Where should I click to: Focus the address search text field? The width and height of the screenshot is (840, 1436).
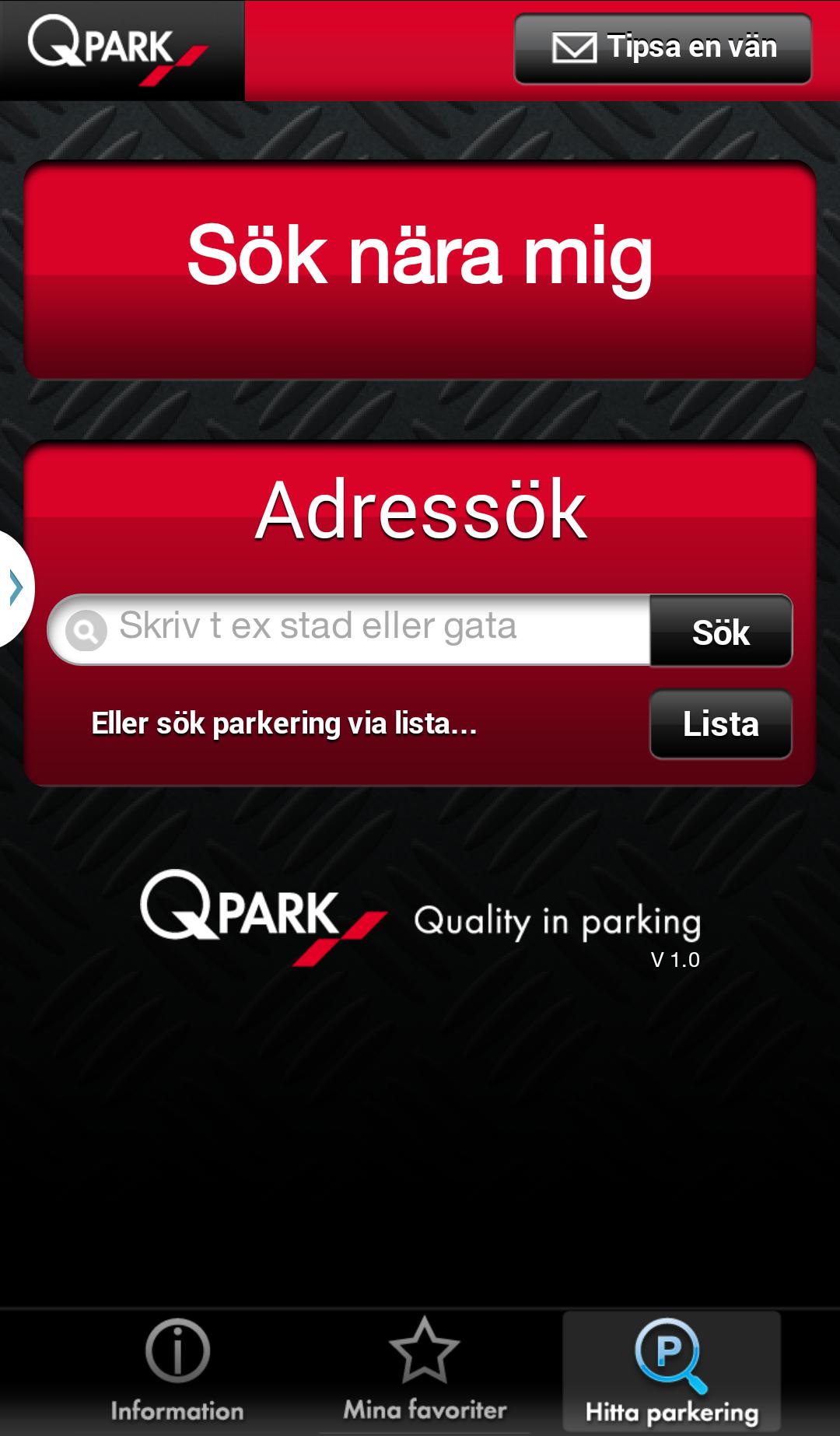(358, 629)
